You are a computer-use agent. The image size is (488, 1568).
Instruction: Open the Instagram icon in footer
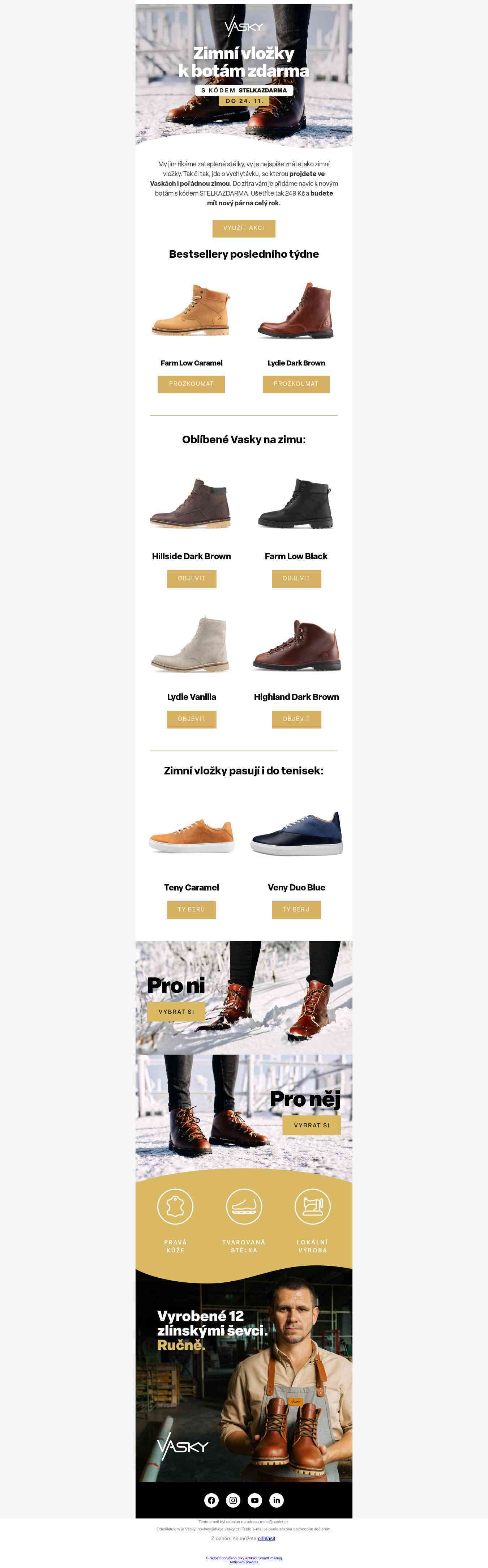[233, 1500]
